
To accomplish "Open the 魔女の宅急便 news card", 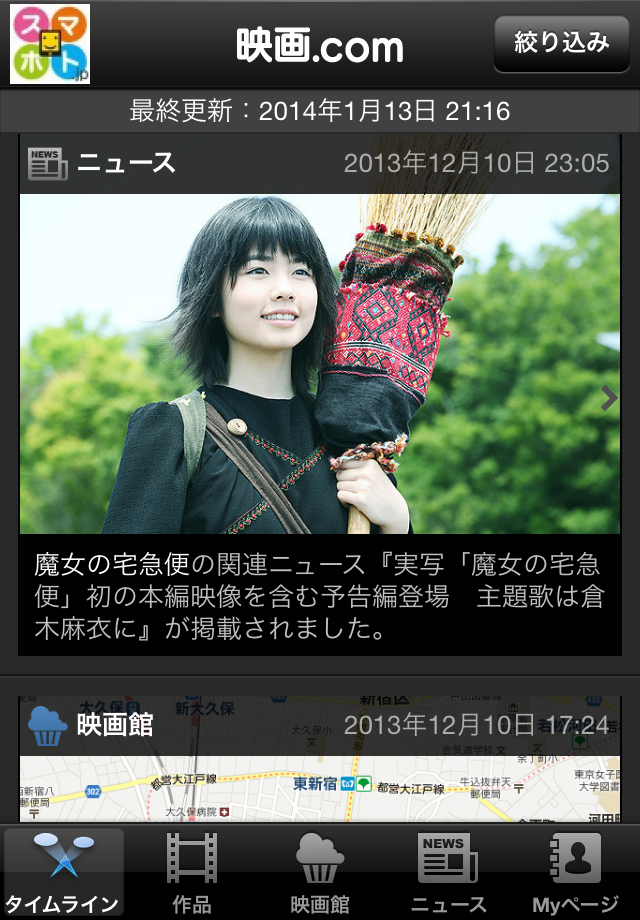I will click(x=320, y=400).
